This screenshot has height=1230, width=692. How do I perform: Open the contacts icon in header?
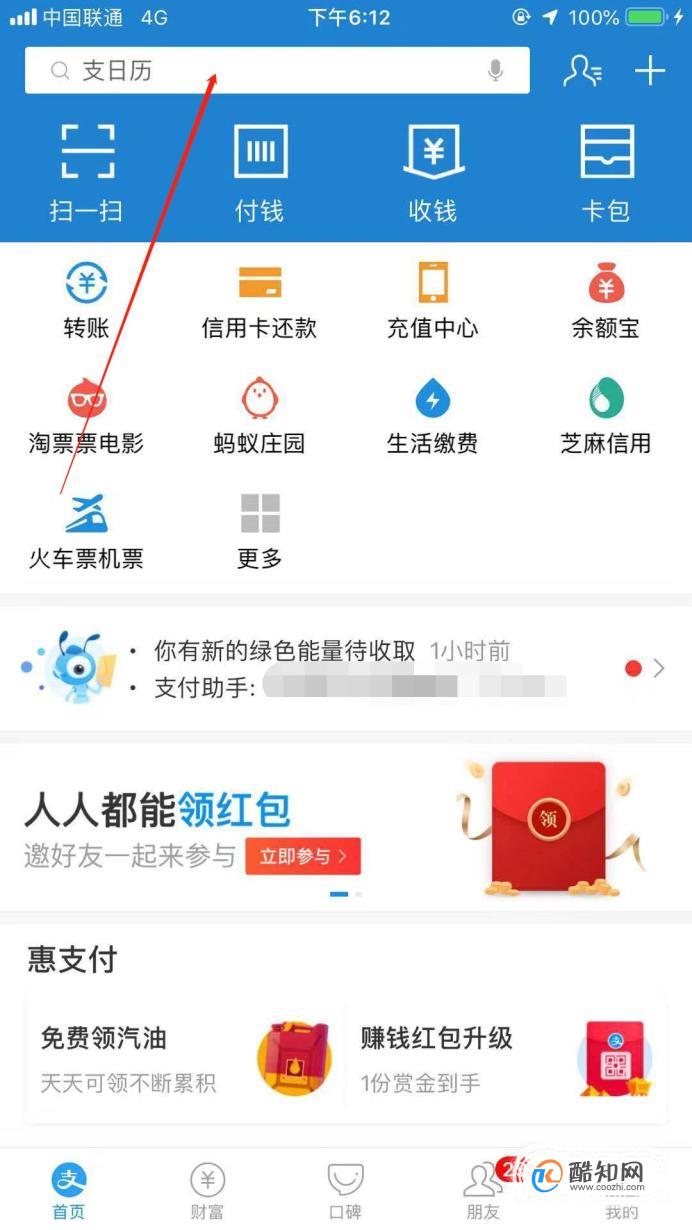[582, 71]
